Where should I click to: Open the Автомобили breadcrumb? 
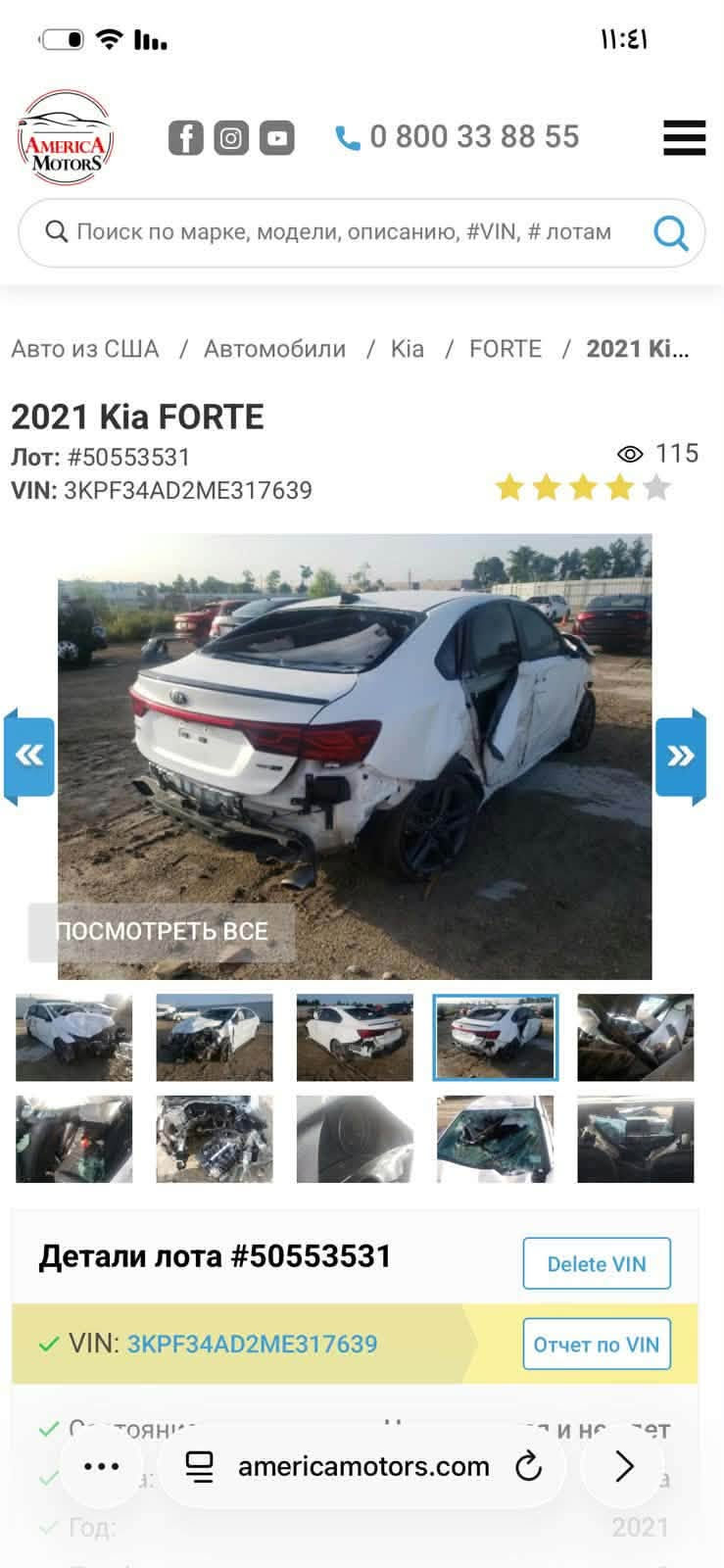274,349
